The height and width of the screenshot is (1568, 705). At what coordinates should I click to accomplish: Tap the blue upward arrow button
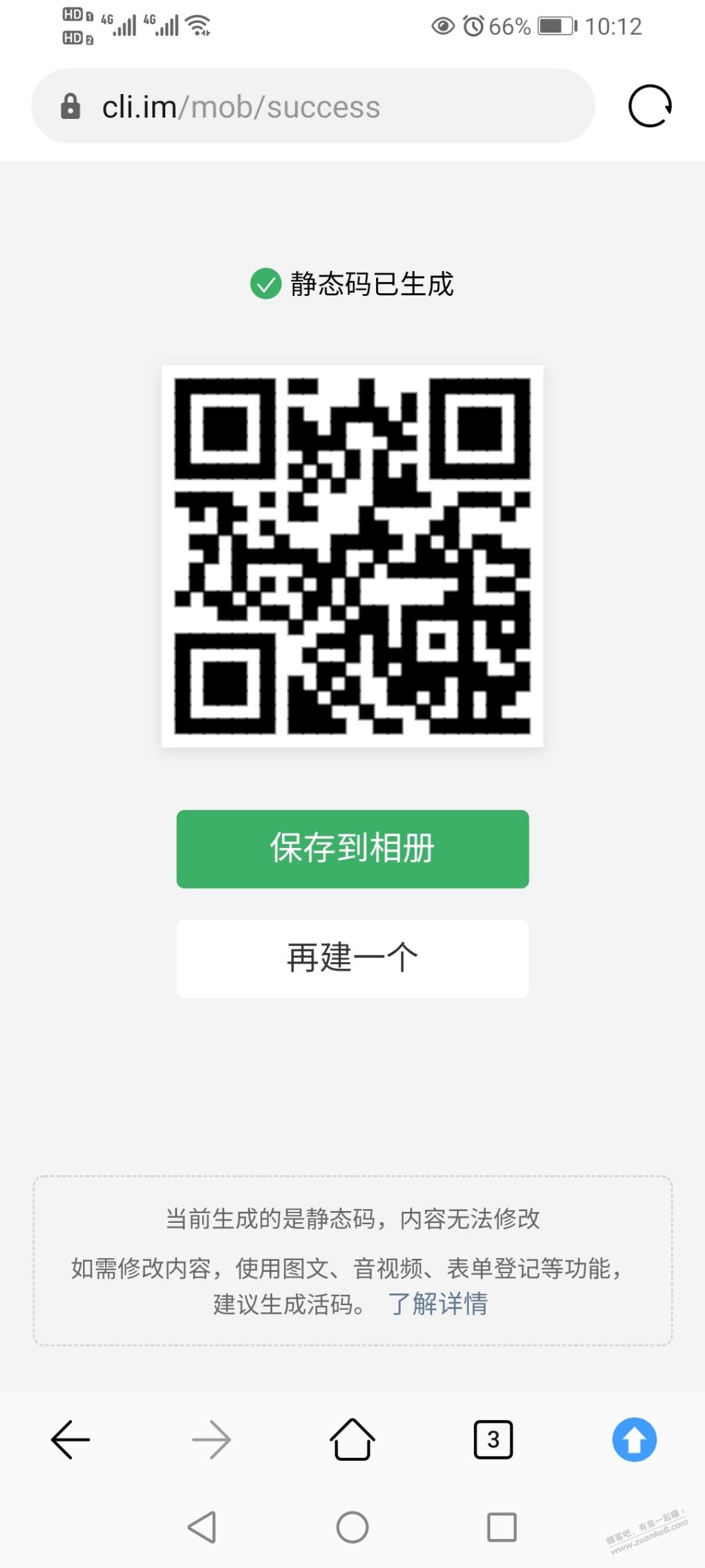coord(634,1439)
